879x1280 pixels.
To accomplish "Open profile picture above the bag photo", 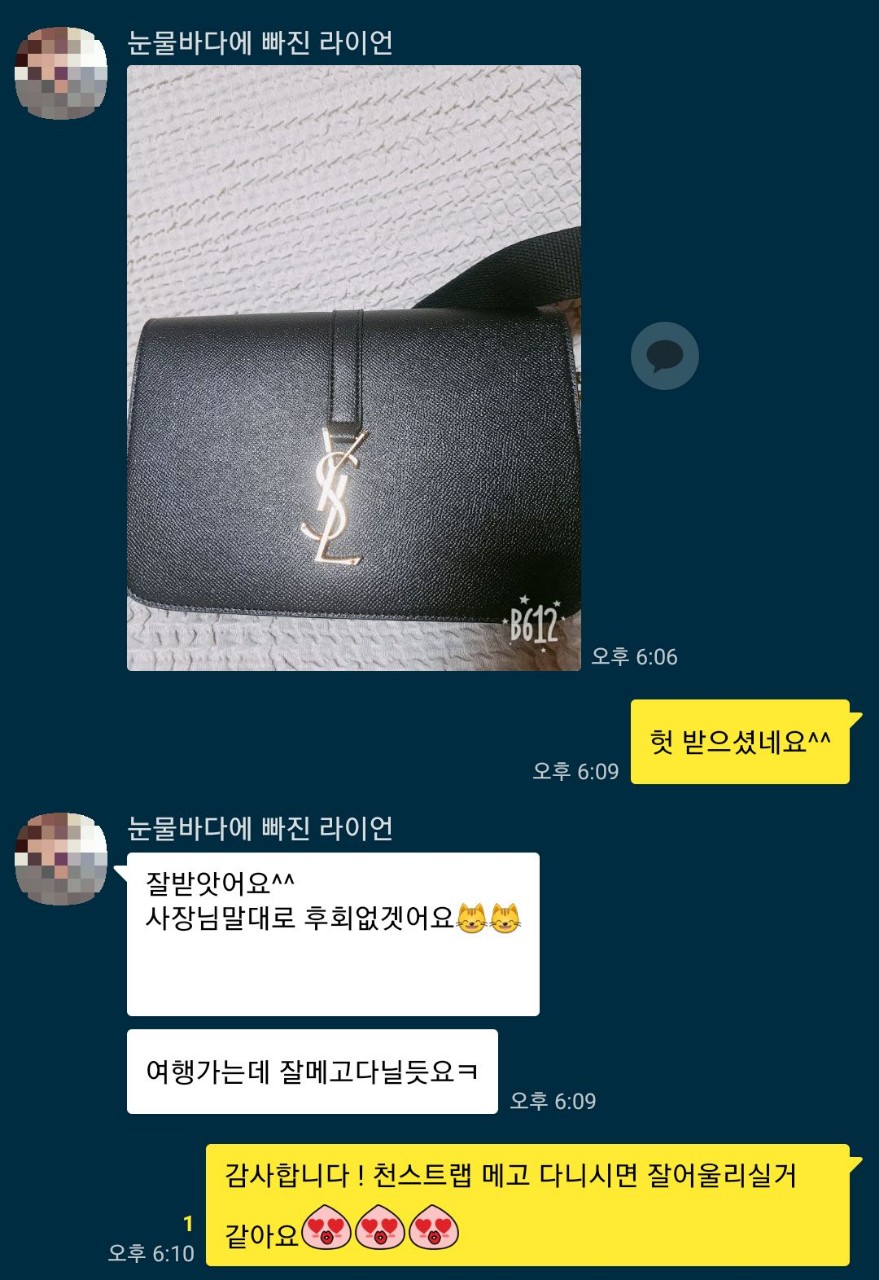I will pyautogui.click(x=61, y=73).
